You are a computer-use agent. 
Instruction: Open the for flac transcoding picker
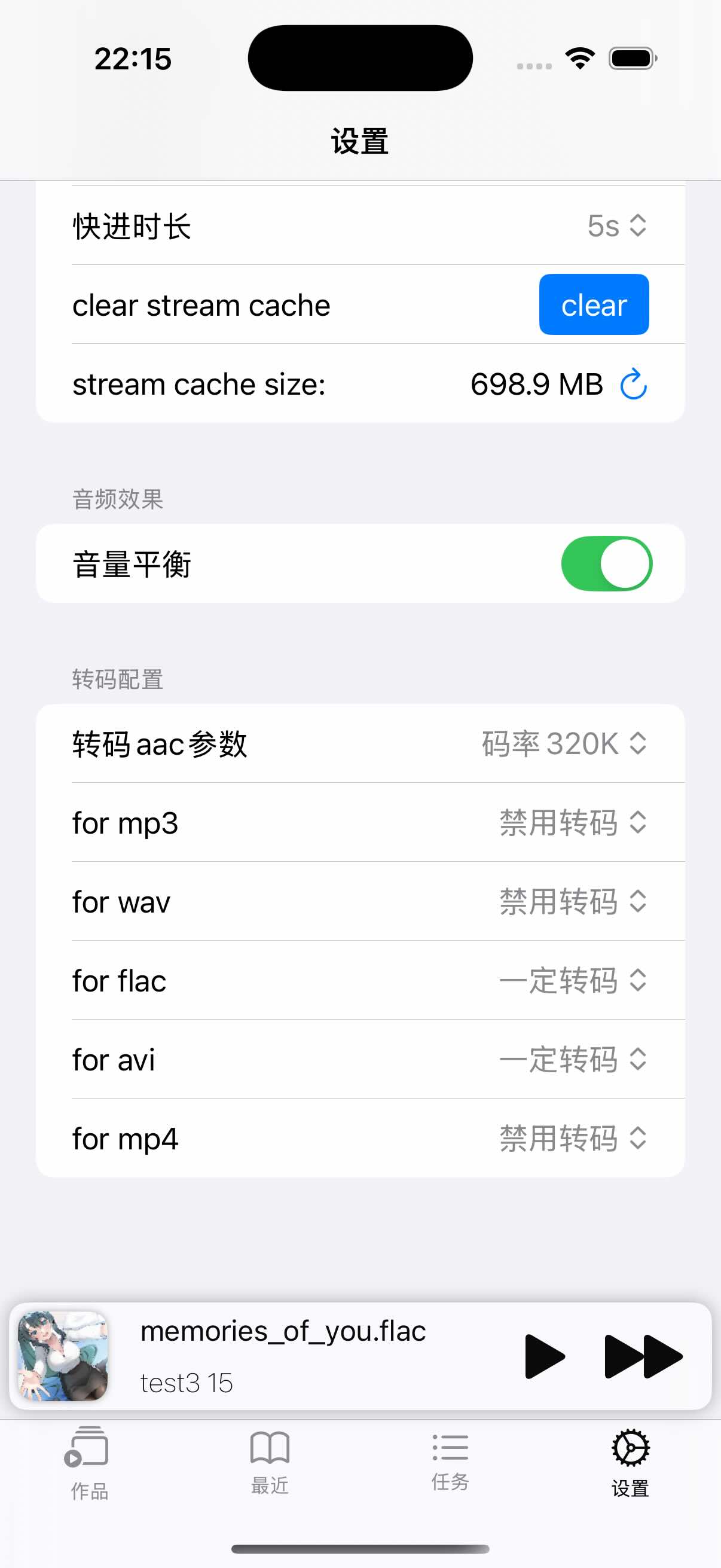[572, 981]
